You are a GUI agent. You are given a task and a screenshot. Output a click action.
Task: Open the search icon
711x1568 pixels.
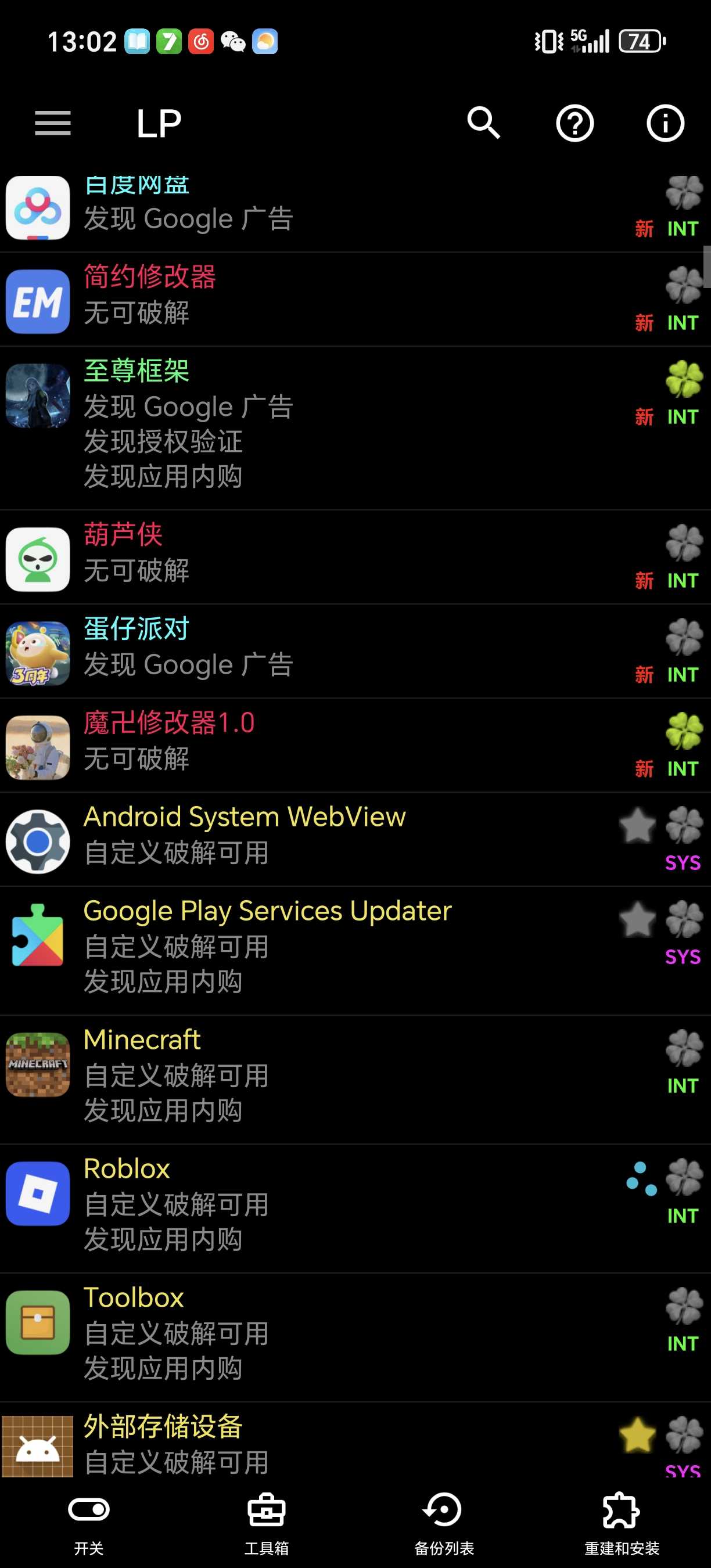coord(483,123)
